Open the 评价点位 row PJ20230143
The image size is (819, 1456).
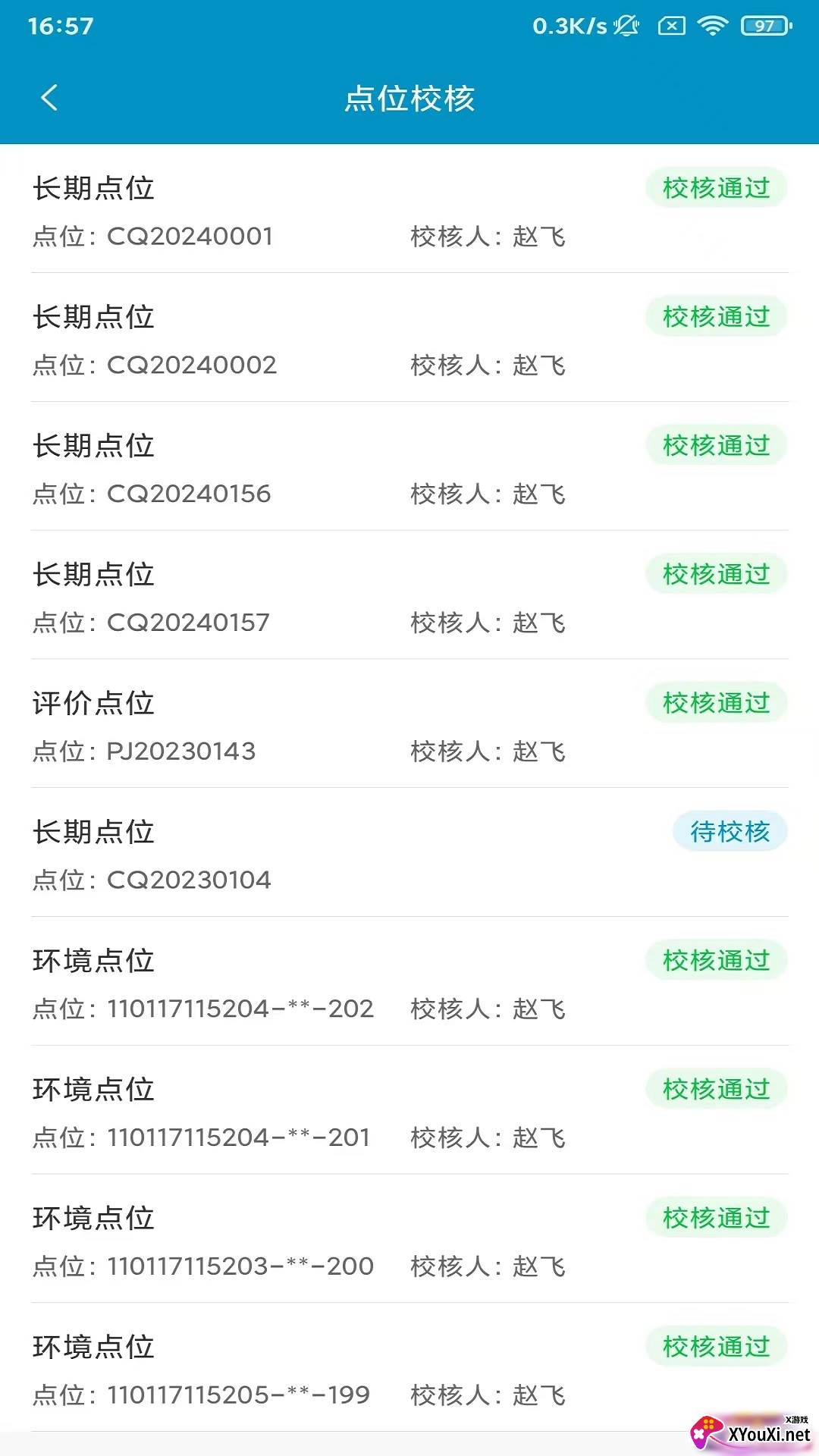[409, 726]
